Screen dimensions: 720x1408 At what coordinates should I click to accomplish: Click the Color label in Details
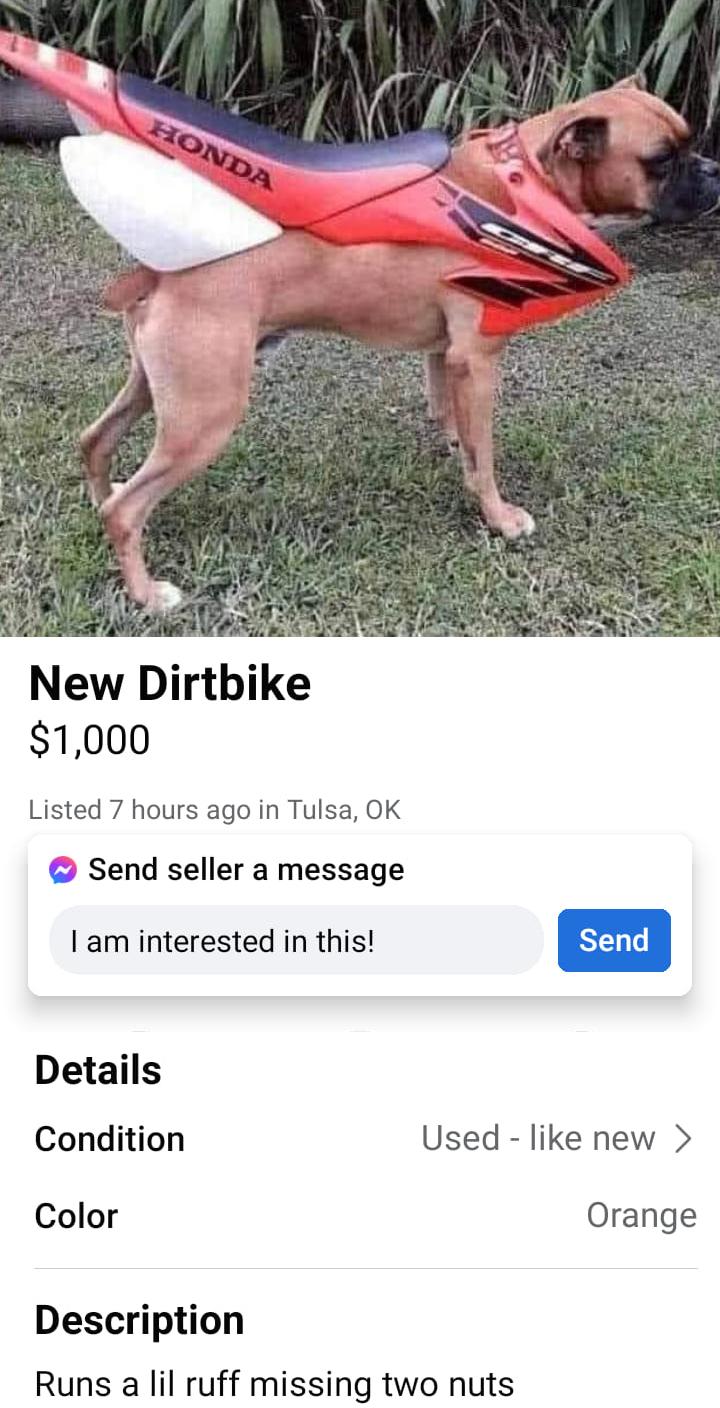(x=75, y=1216)
